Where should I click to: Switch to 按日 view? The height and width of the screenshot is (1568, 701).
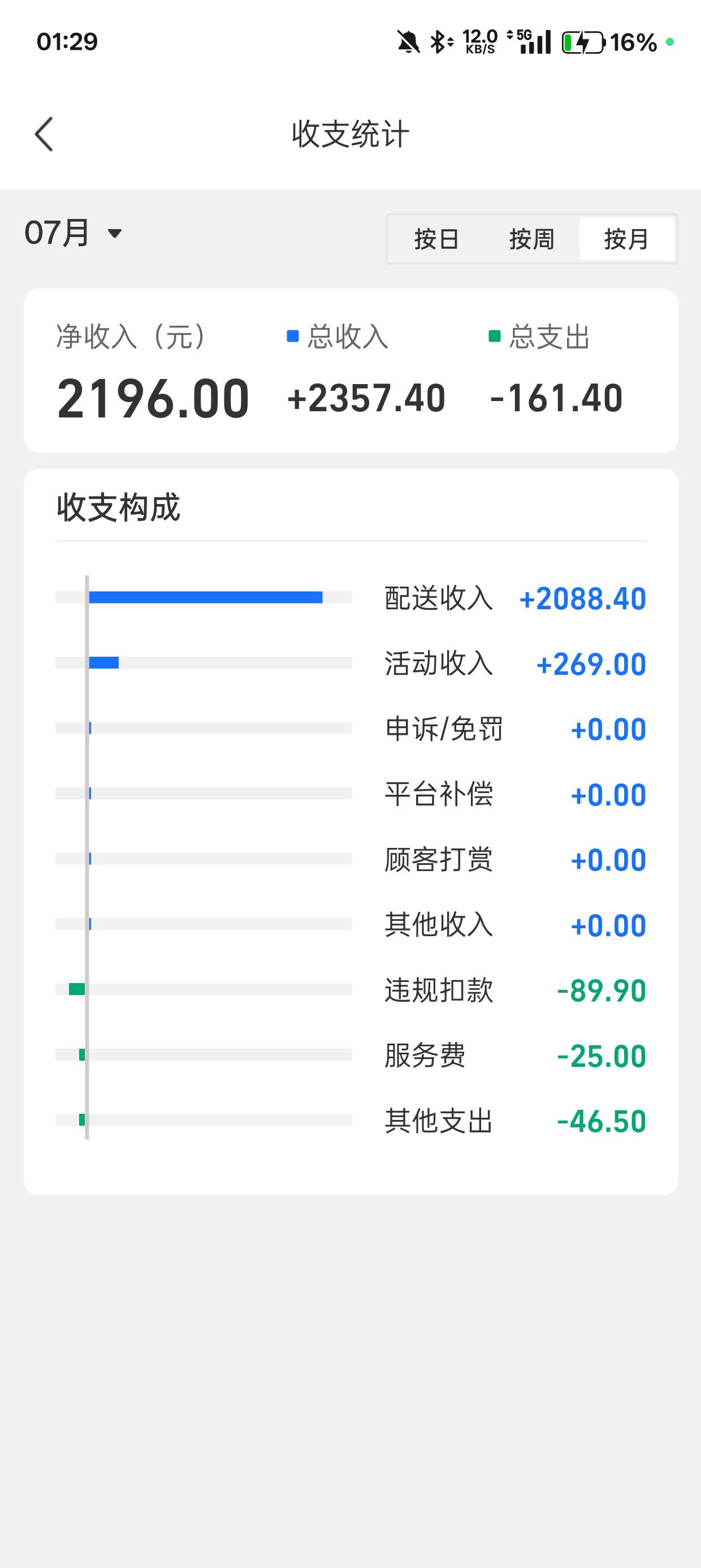click(436, 239)
